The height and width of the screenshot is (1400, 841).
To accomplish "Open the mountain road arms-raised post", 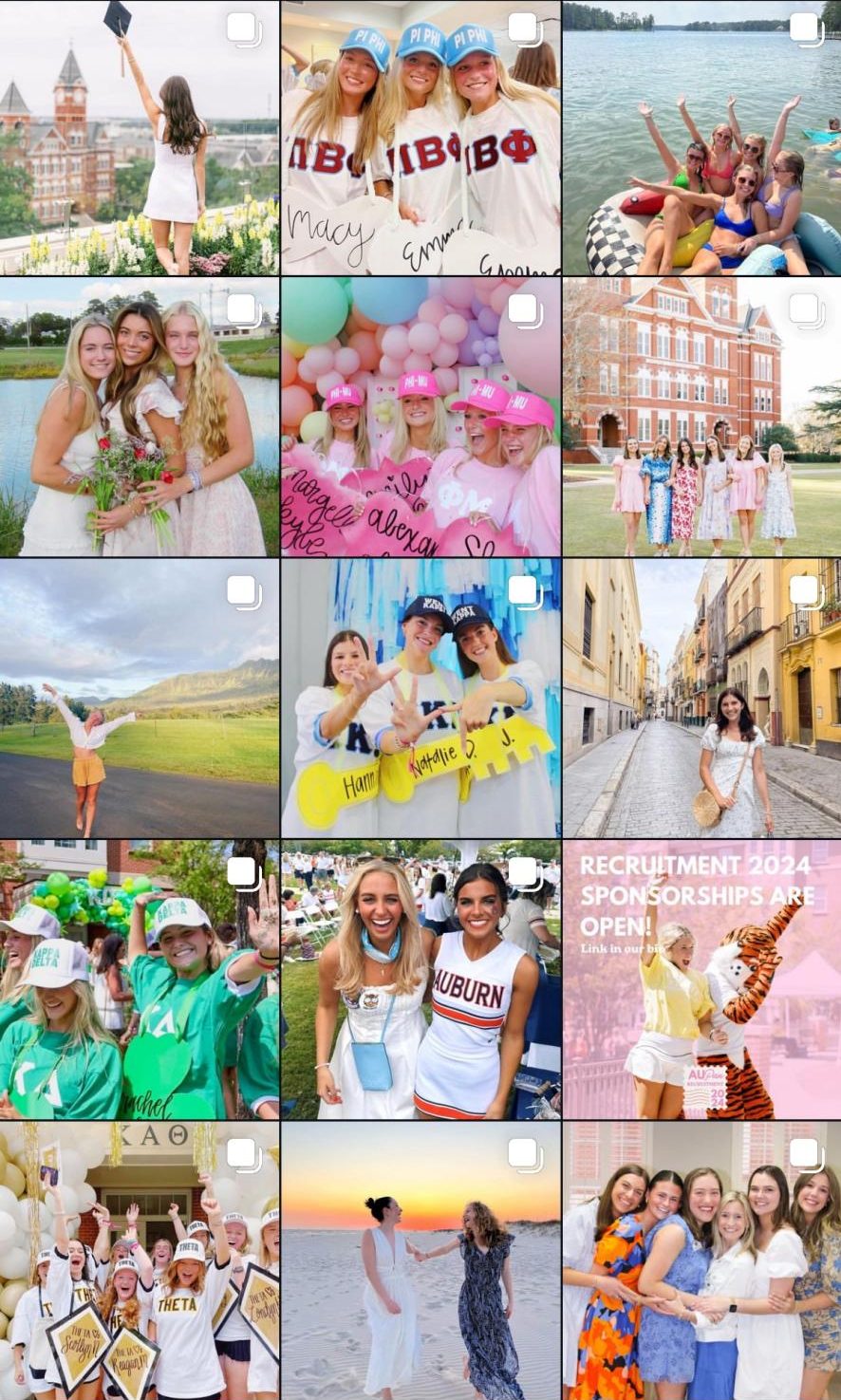I will click(140, 699).
